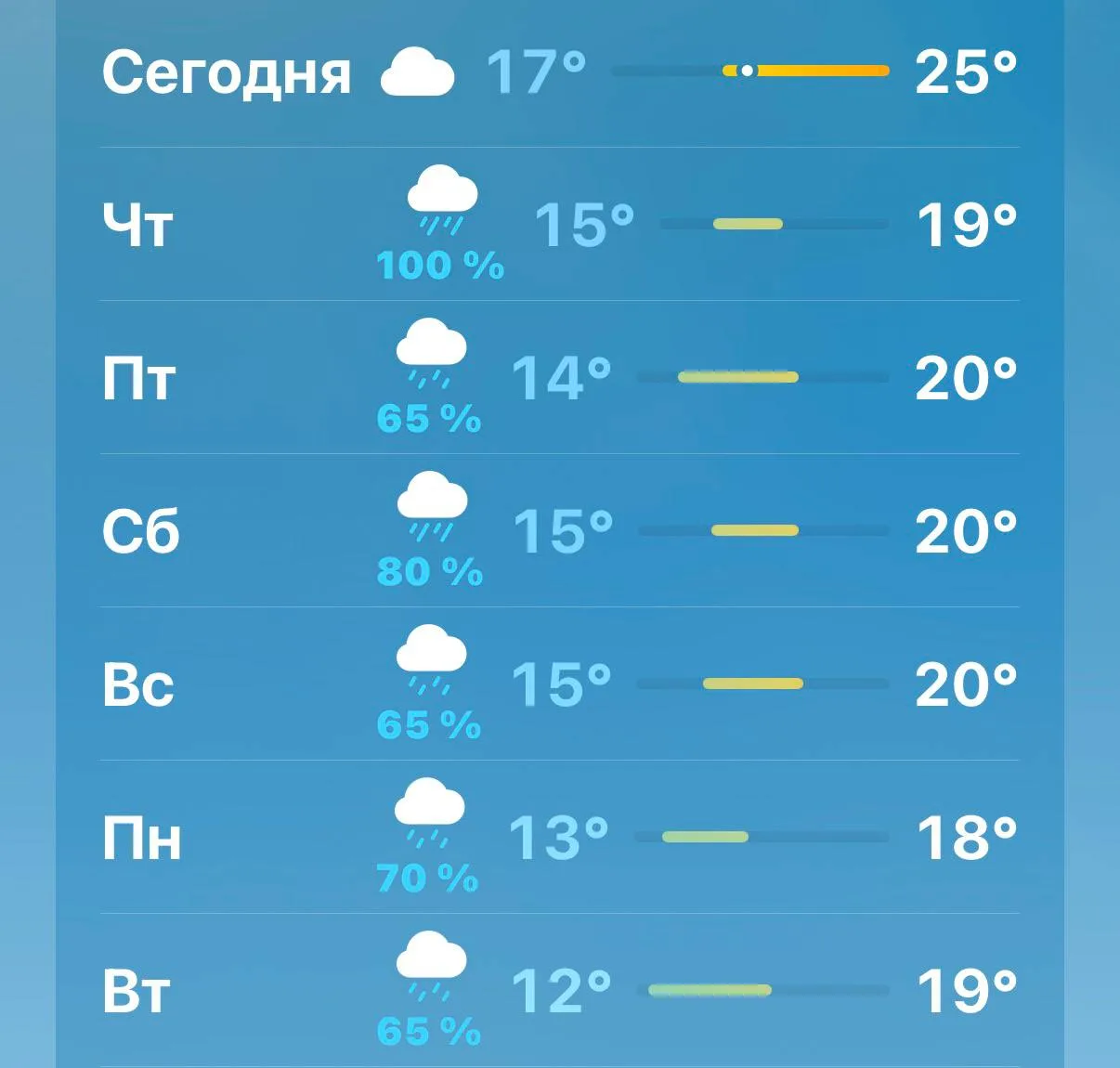Select the Friday row Пт

click(x=560, y=377)
